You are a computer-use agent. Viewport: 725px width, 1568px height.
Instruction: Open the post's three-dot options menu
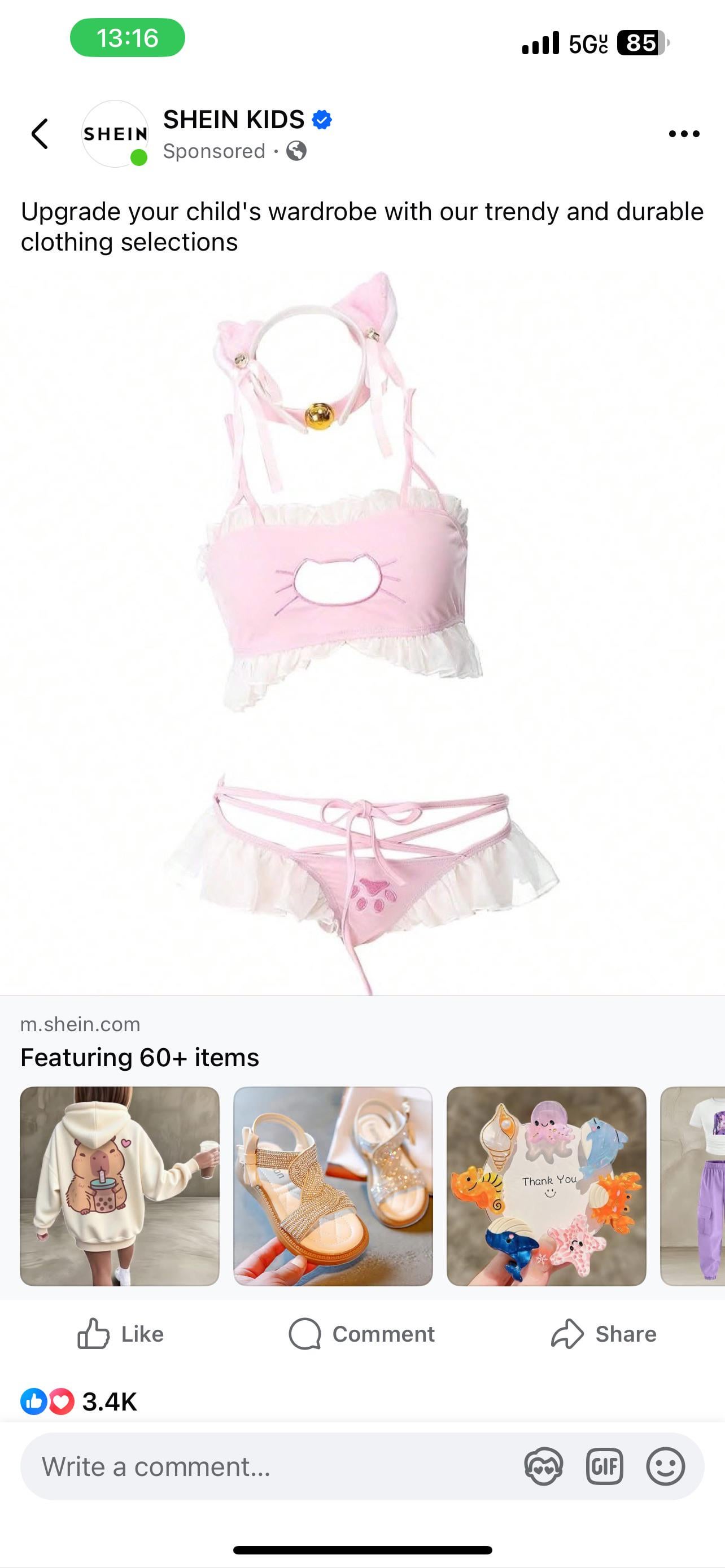click(x=684, y=134)
